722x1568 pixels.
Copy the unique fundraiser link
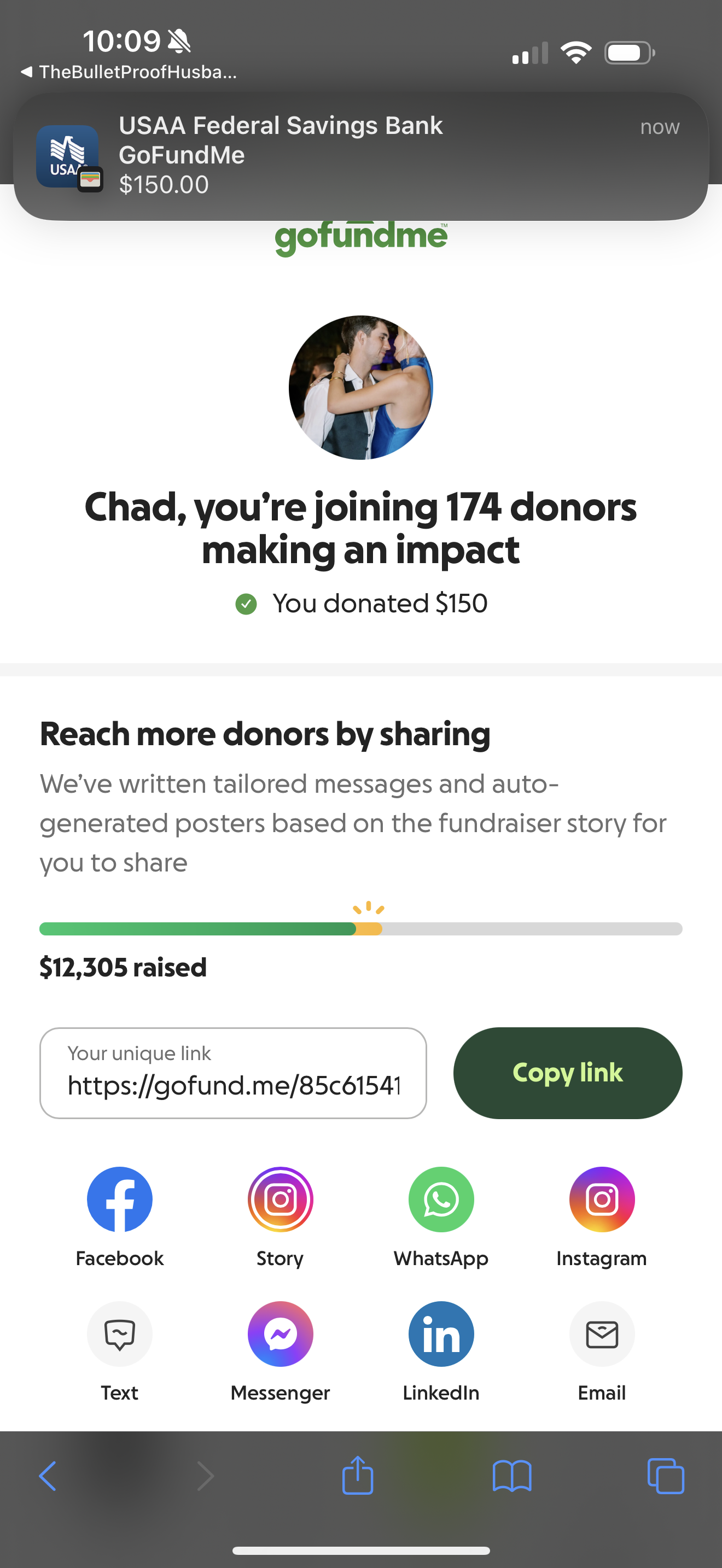pyautogui.click(x=567, y=1073)
